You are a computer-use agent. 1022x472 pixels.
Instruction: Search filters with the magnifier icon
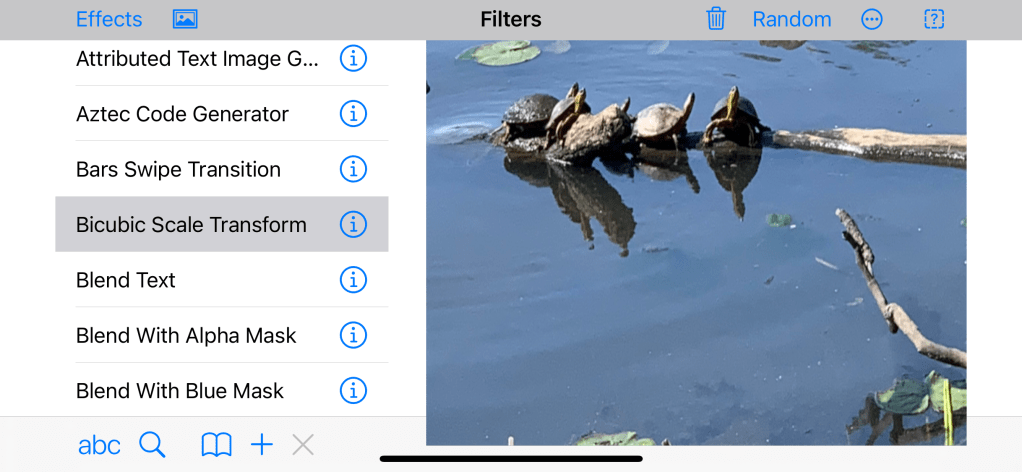(152, 445)
